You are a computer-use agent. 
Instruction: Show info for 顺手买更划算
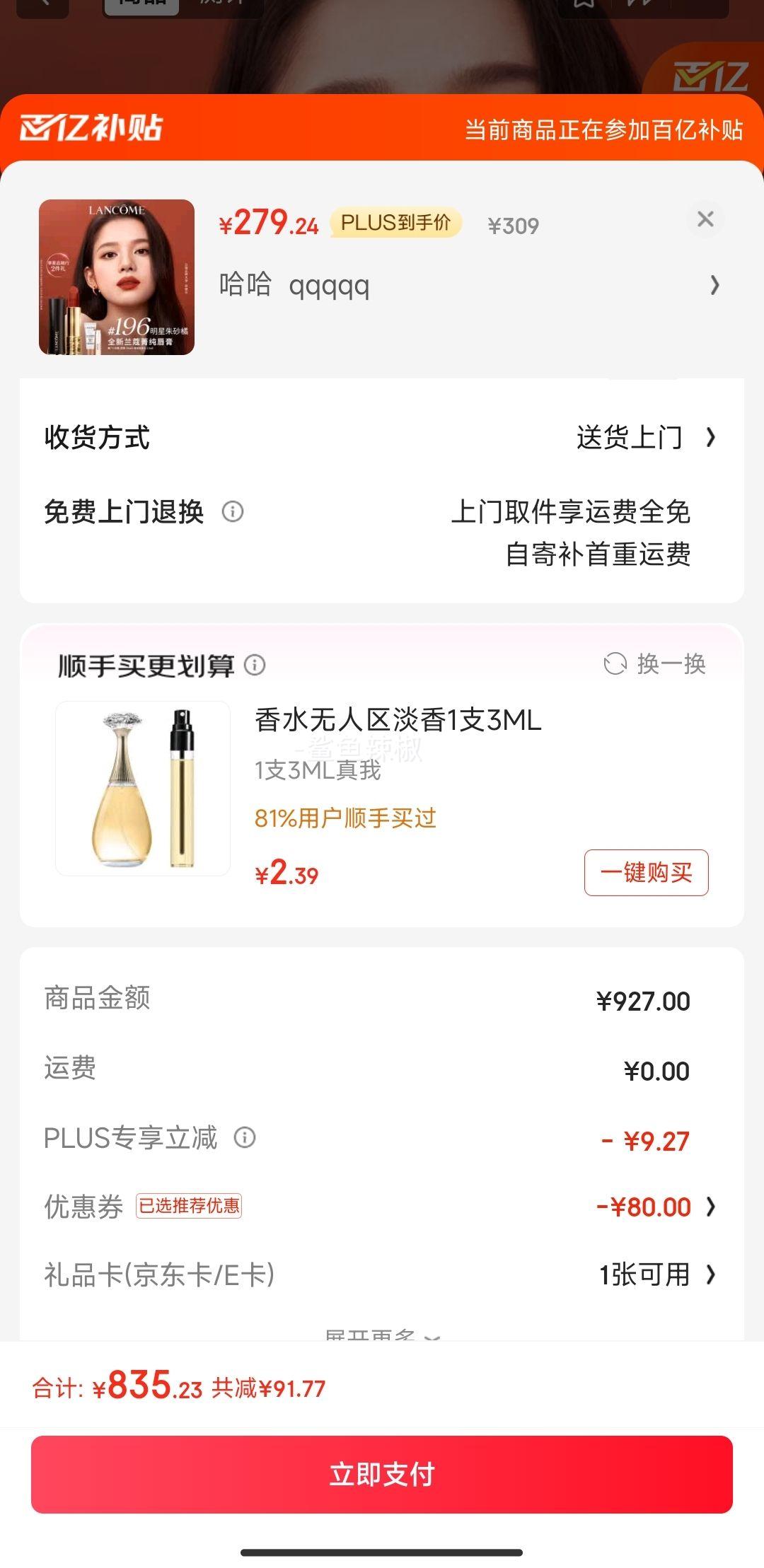(255, 665)
